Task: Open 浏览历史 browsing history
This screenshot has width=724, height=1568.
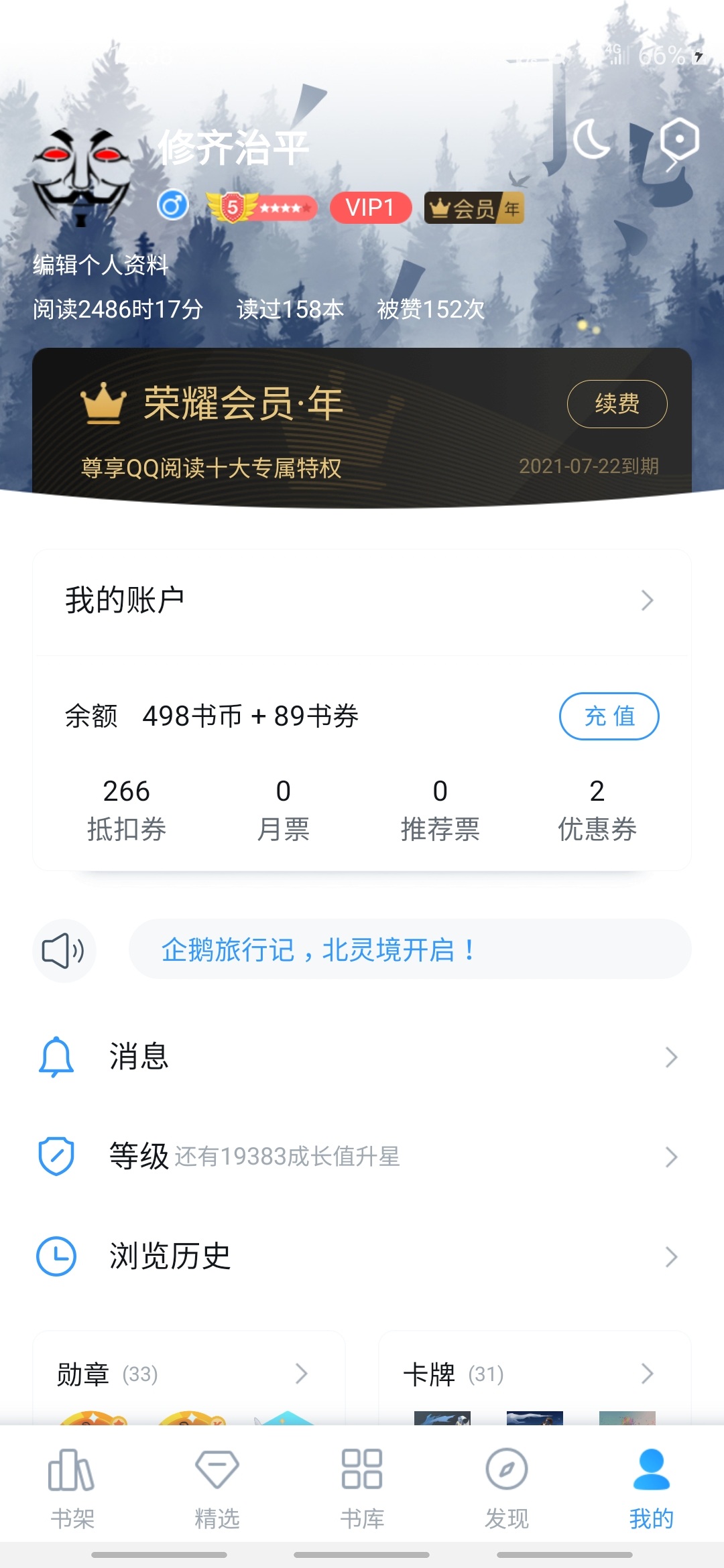Action: click(x=362, y=1256)
